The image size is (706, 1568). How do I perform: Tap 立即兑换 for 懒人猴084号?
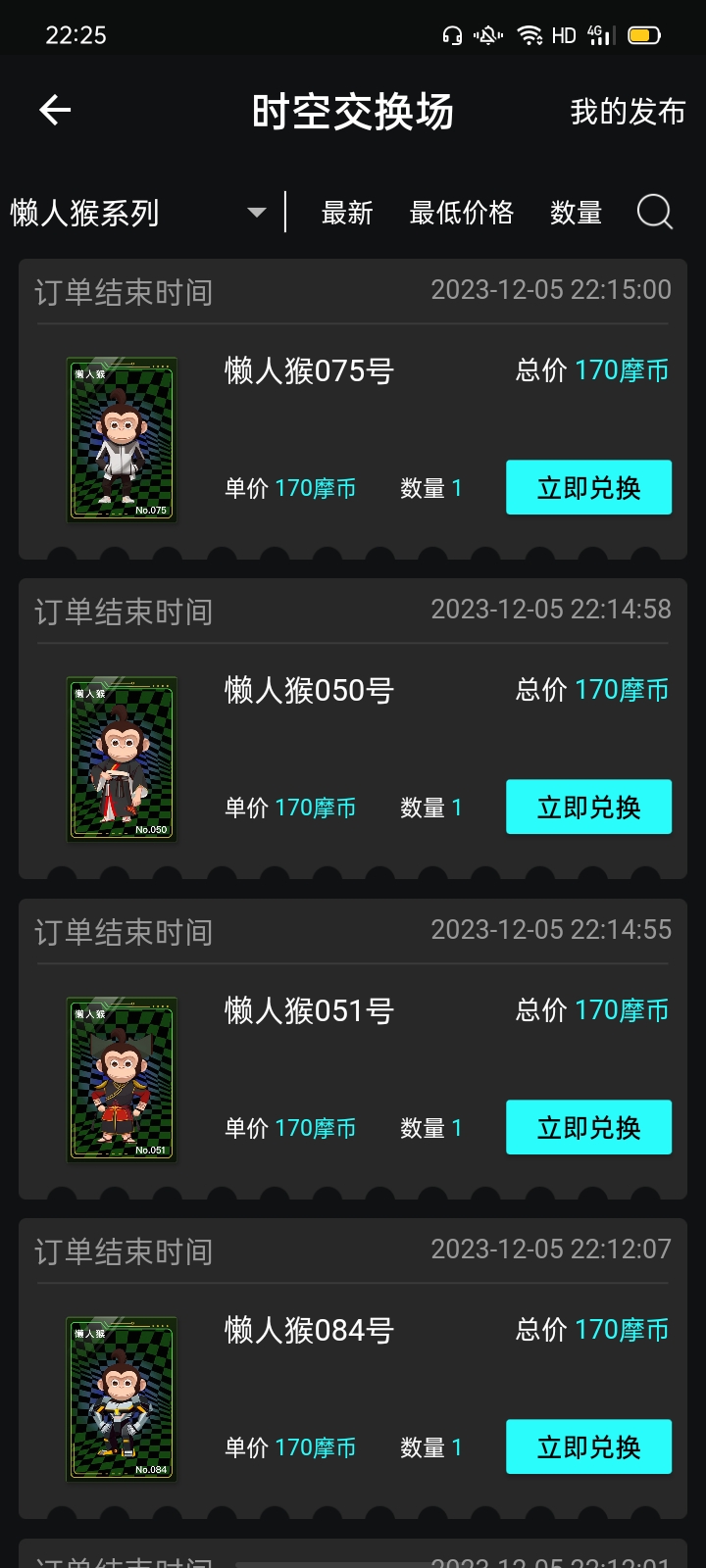click(x=588, y=1446)
